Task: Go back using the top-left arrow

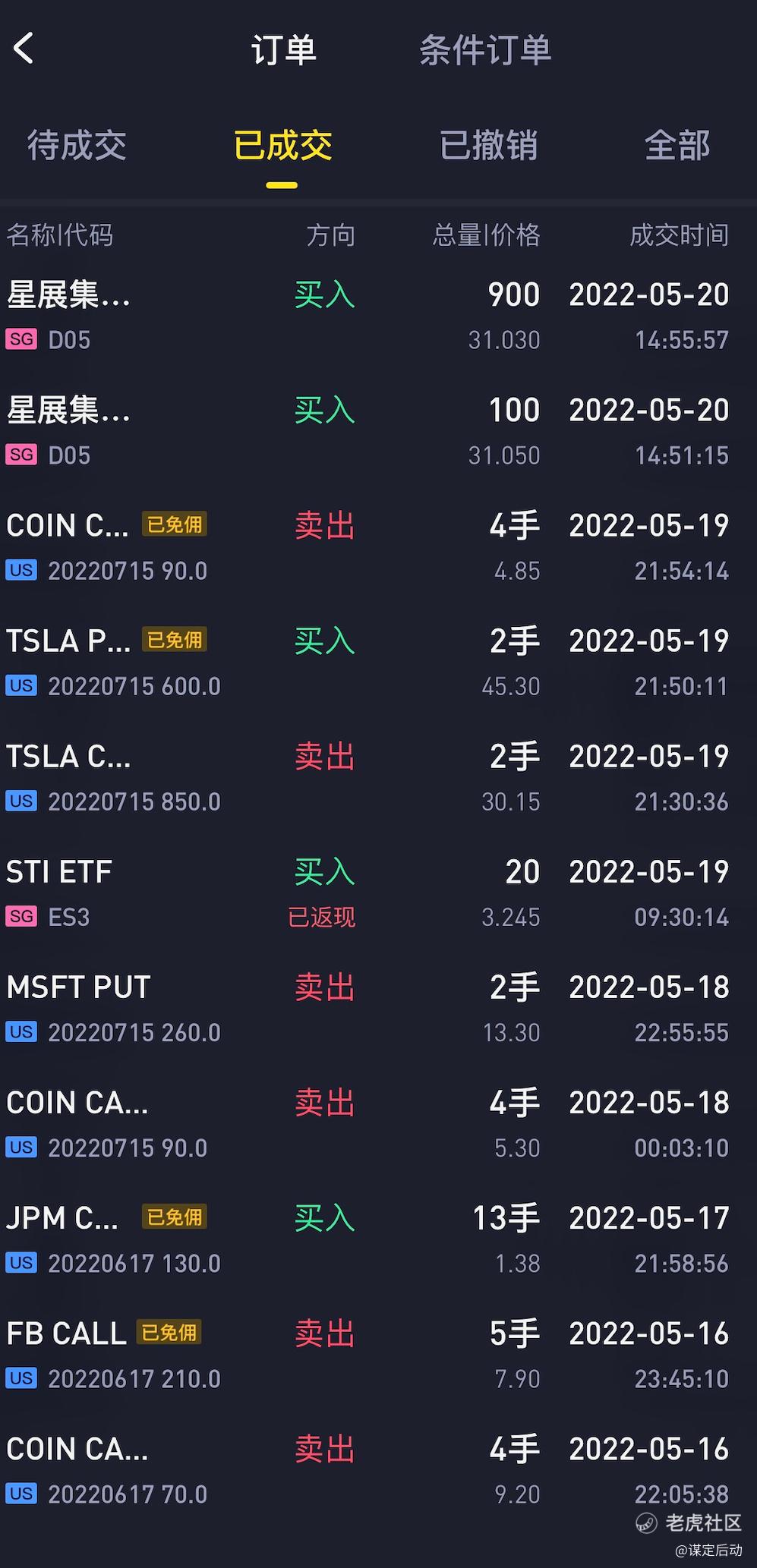Action: (x=24, y=49)
